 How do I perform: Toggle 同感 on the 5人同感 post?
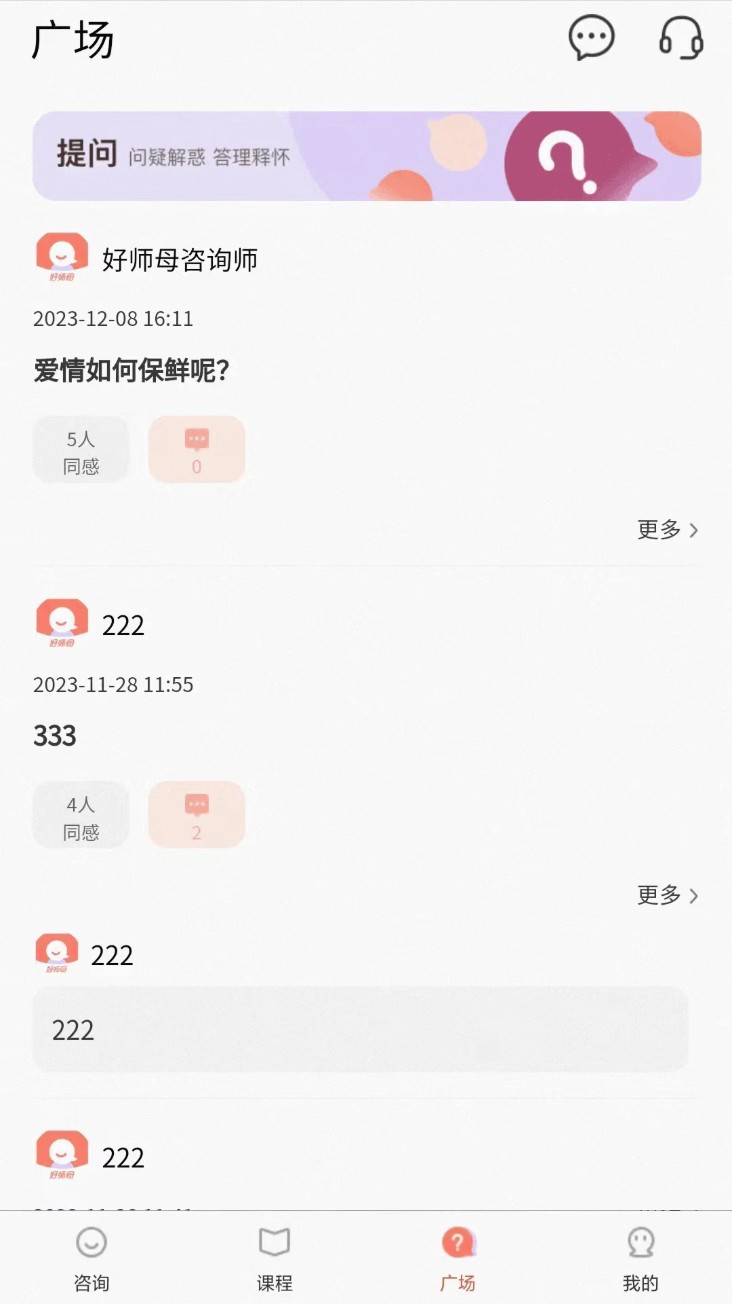80,450
